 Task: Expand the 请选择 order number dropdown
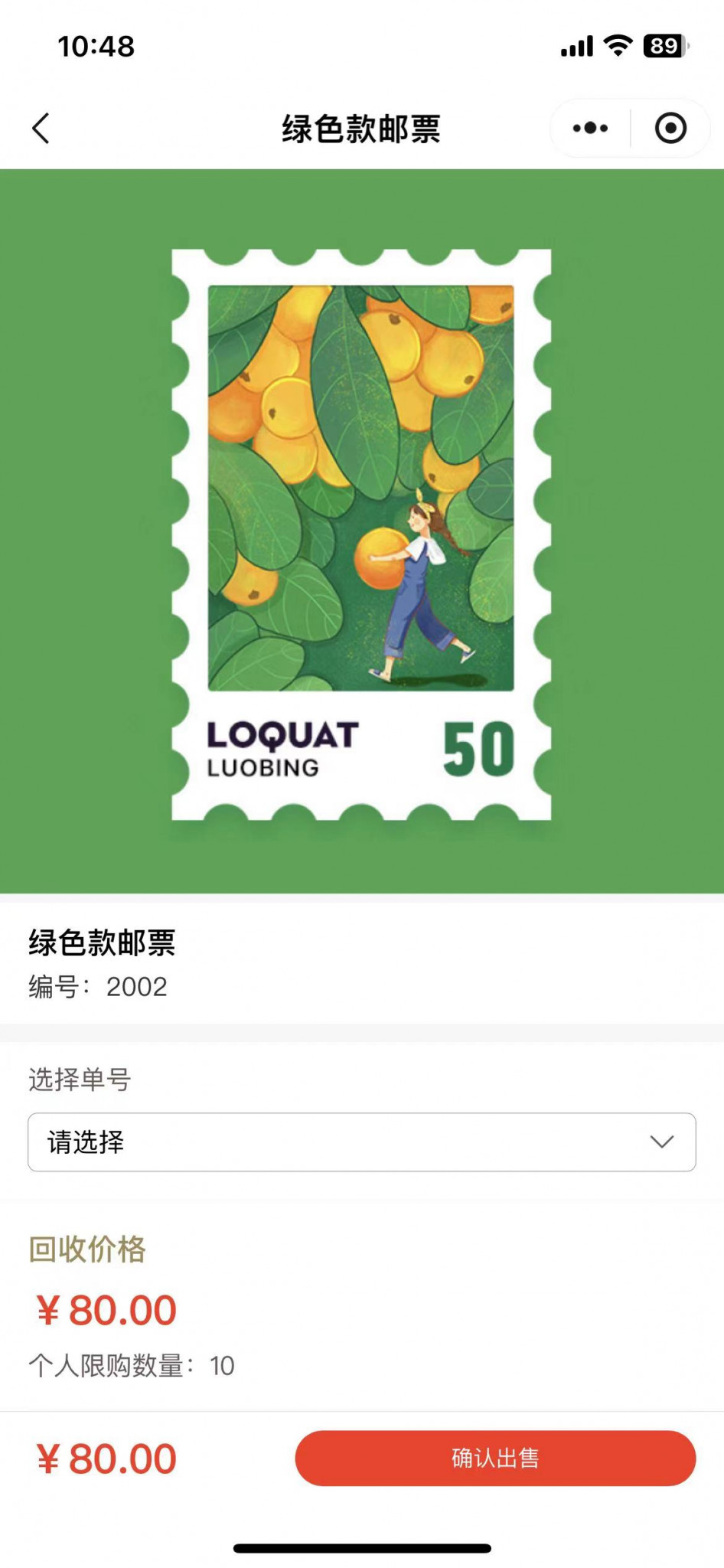click(x=362, y=1142)
